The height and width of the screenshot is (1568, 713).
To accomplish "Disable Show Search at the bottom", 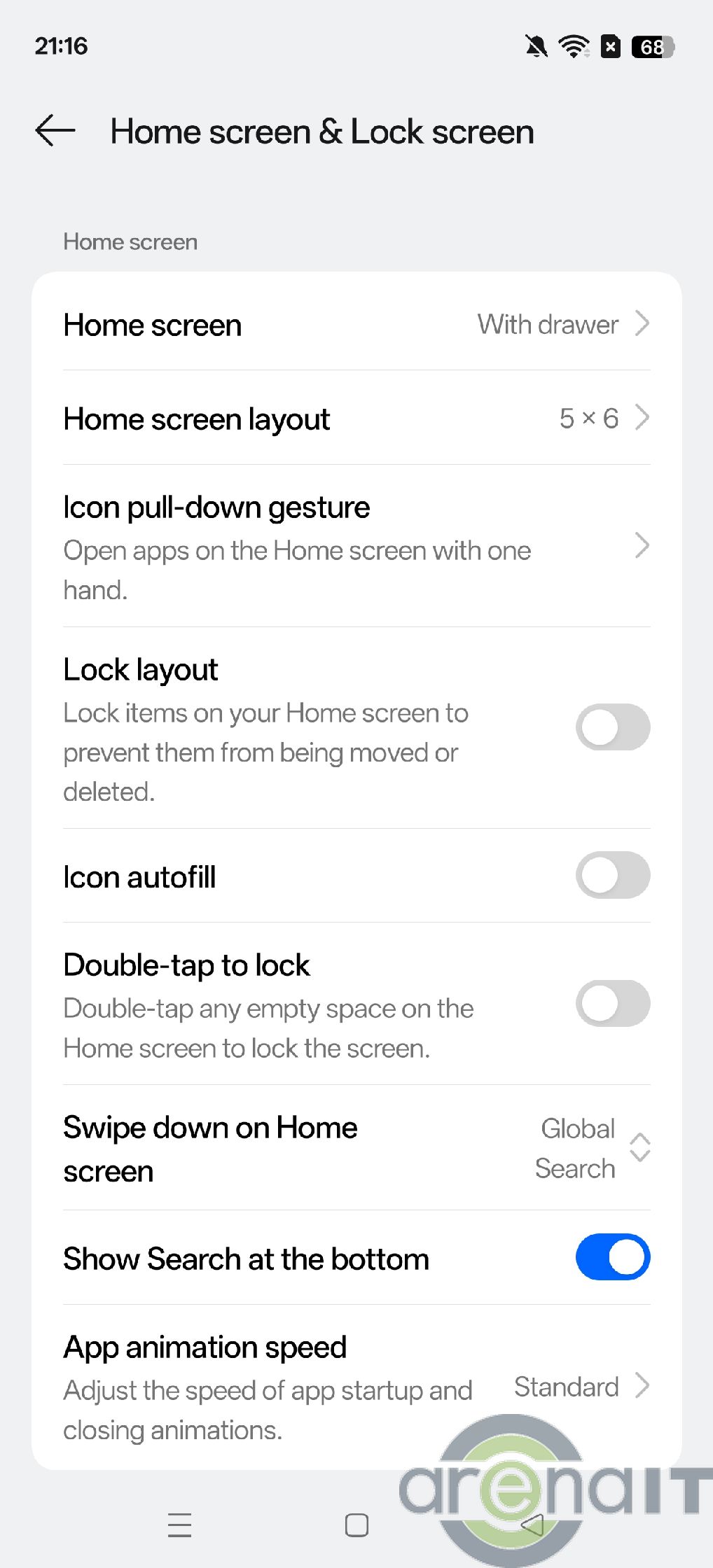I will coord(612,1257).
